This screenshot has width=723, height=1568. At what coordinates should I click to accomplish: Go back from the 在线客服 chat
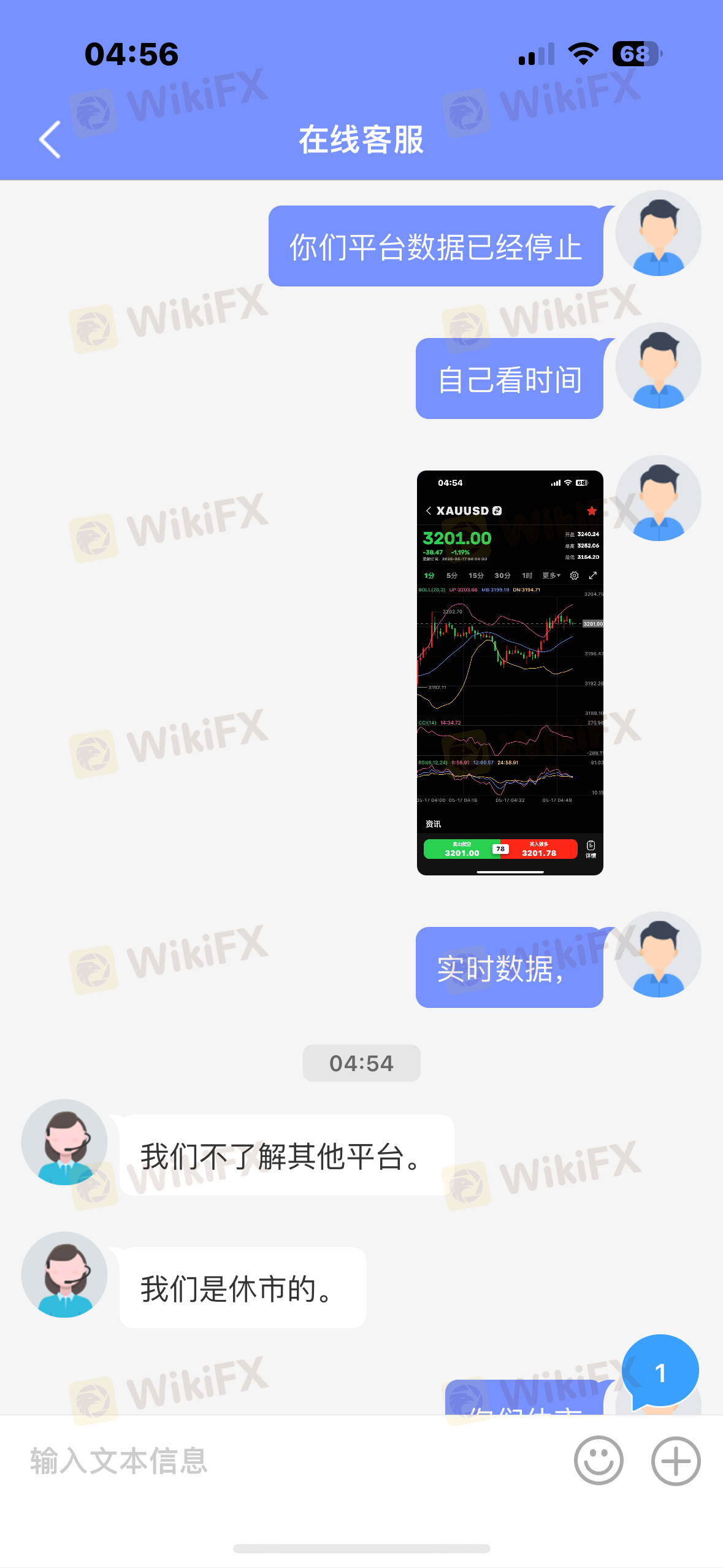coord(50,139)
